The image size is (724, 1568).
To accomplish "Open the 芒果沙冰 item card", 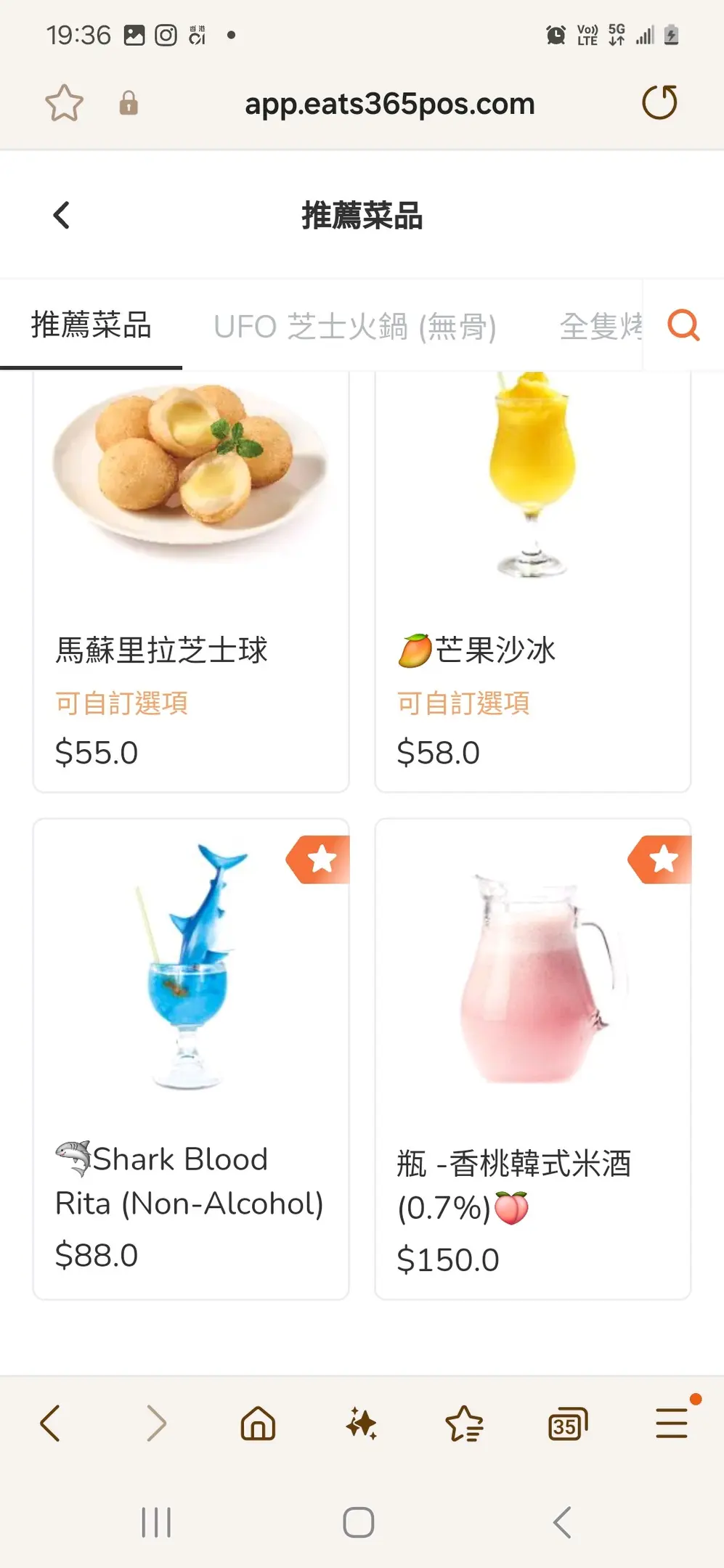I will (x=532, y=581).
